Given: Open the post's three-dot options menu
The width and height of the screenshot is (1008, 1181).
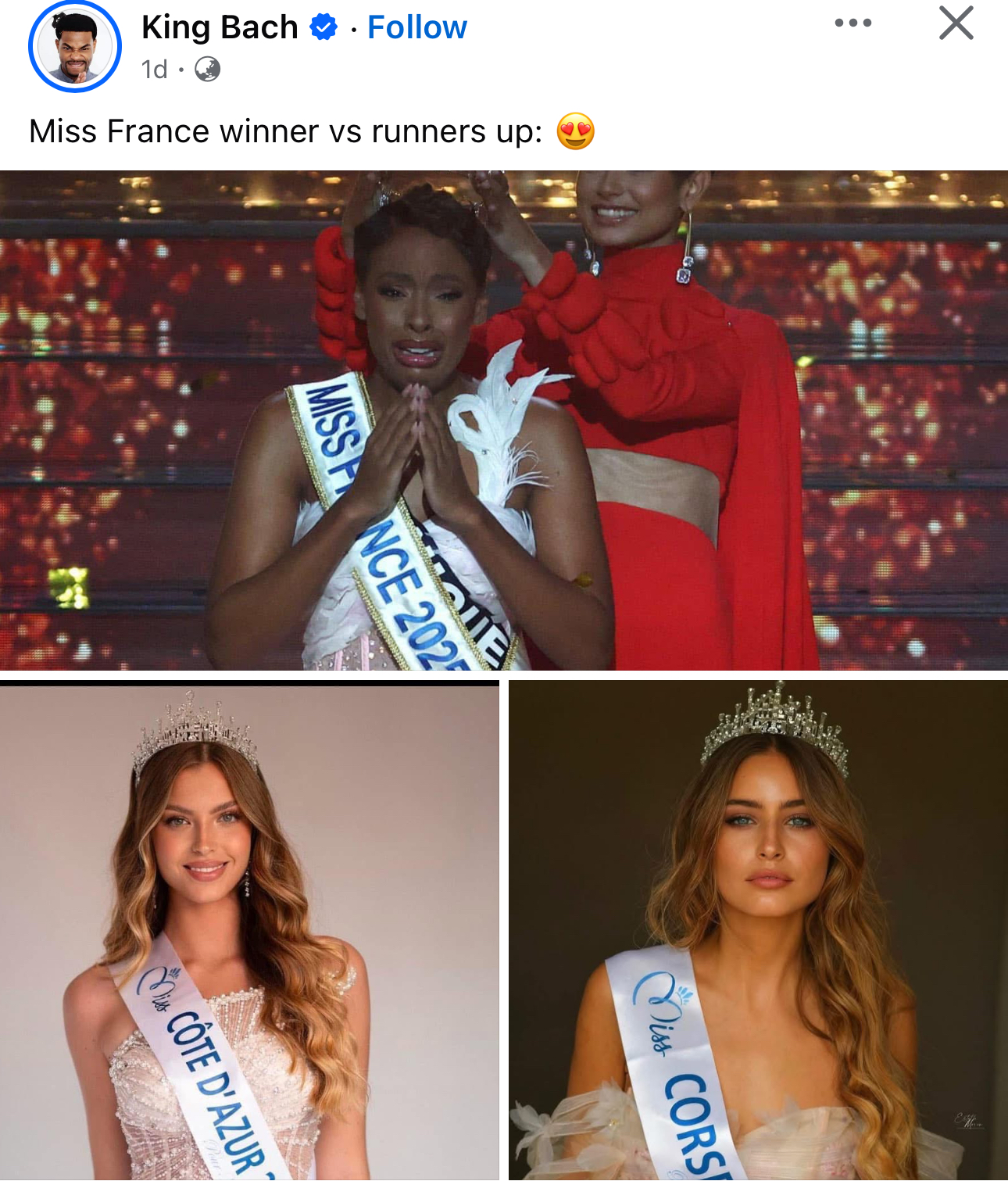Looking at the screenshot, I should pyautogui.click(x=853, y=23).
